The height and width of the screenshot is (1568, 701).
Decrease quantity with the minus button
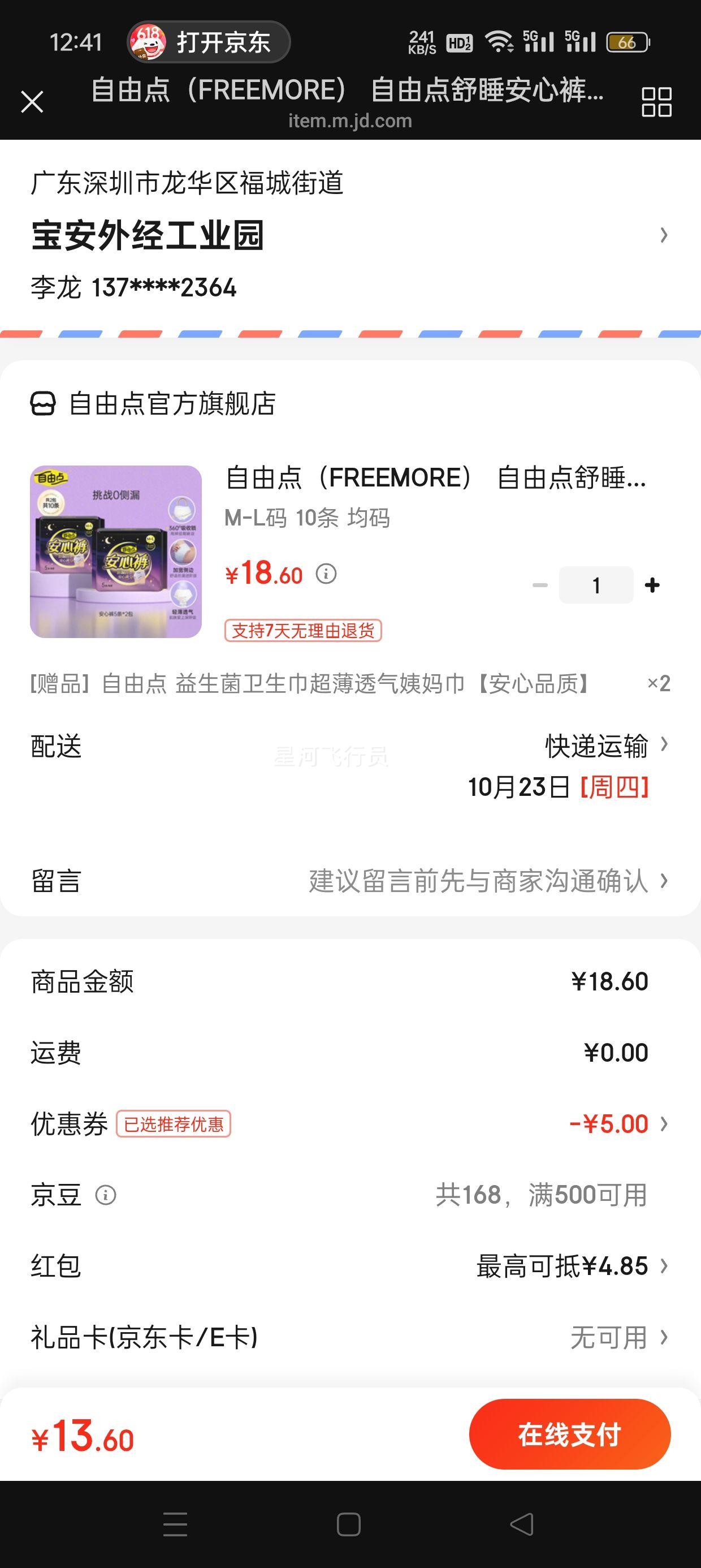[538, 584]
